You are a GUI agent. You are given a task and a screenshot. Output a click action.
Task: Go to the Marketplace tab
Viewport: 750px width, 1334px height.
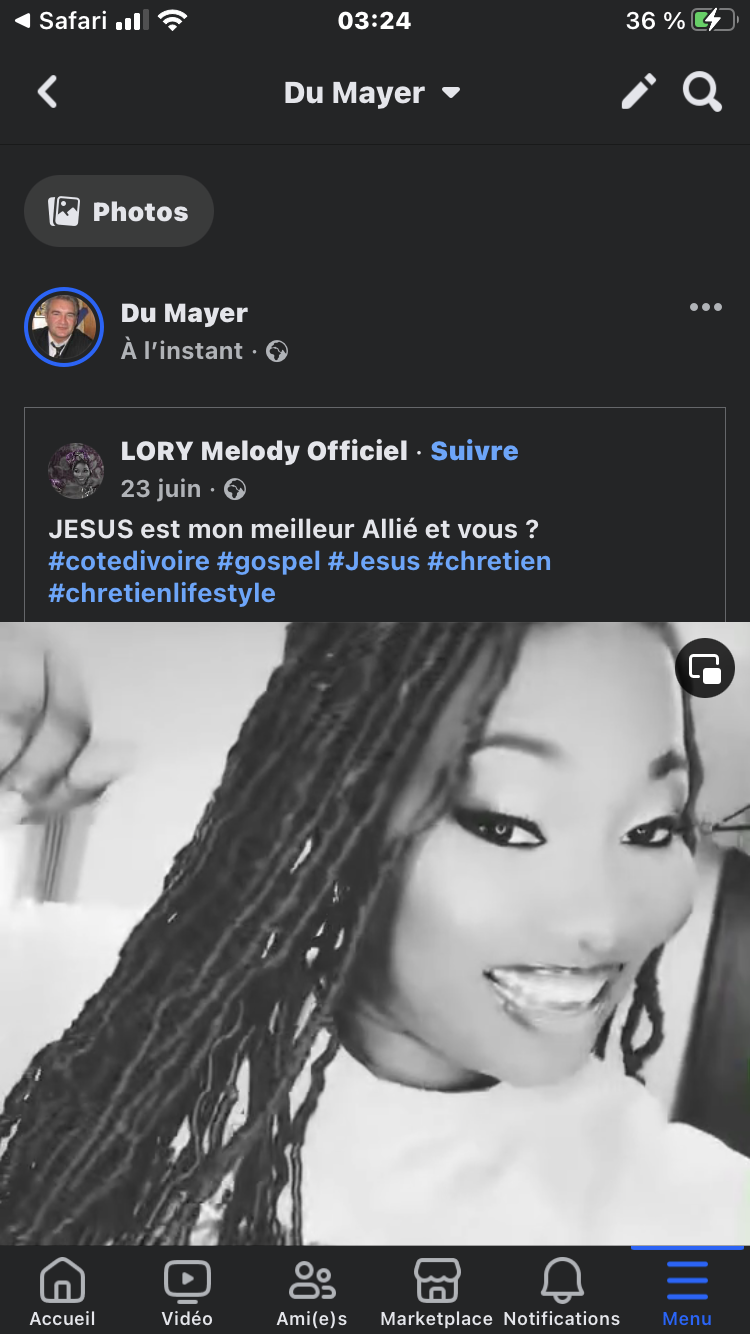437,1290
